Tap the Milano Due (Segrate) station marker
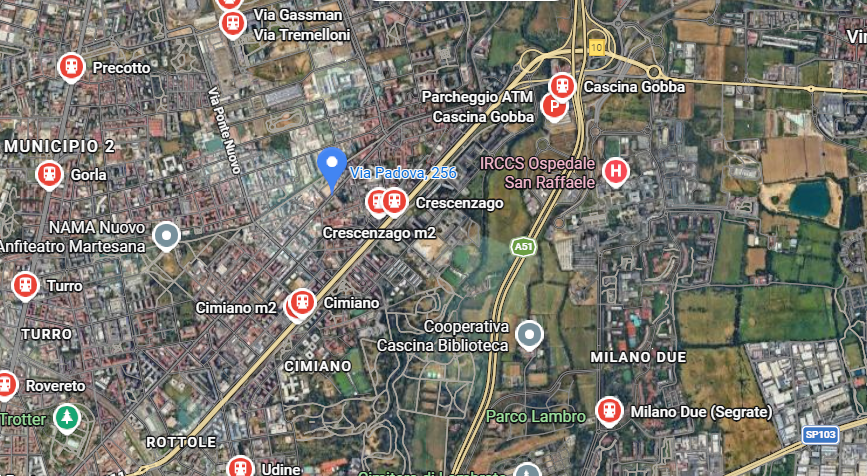The height and width of the screenshot is (476, 867). pos(608,410)
